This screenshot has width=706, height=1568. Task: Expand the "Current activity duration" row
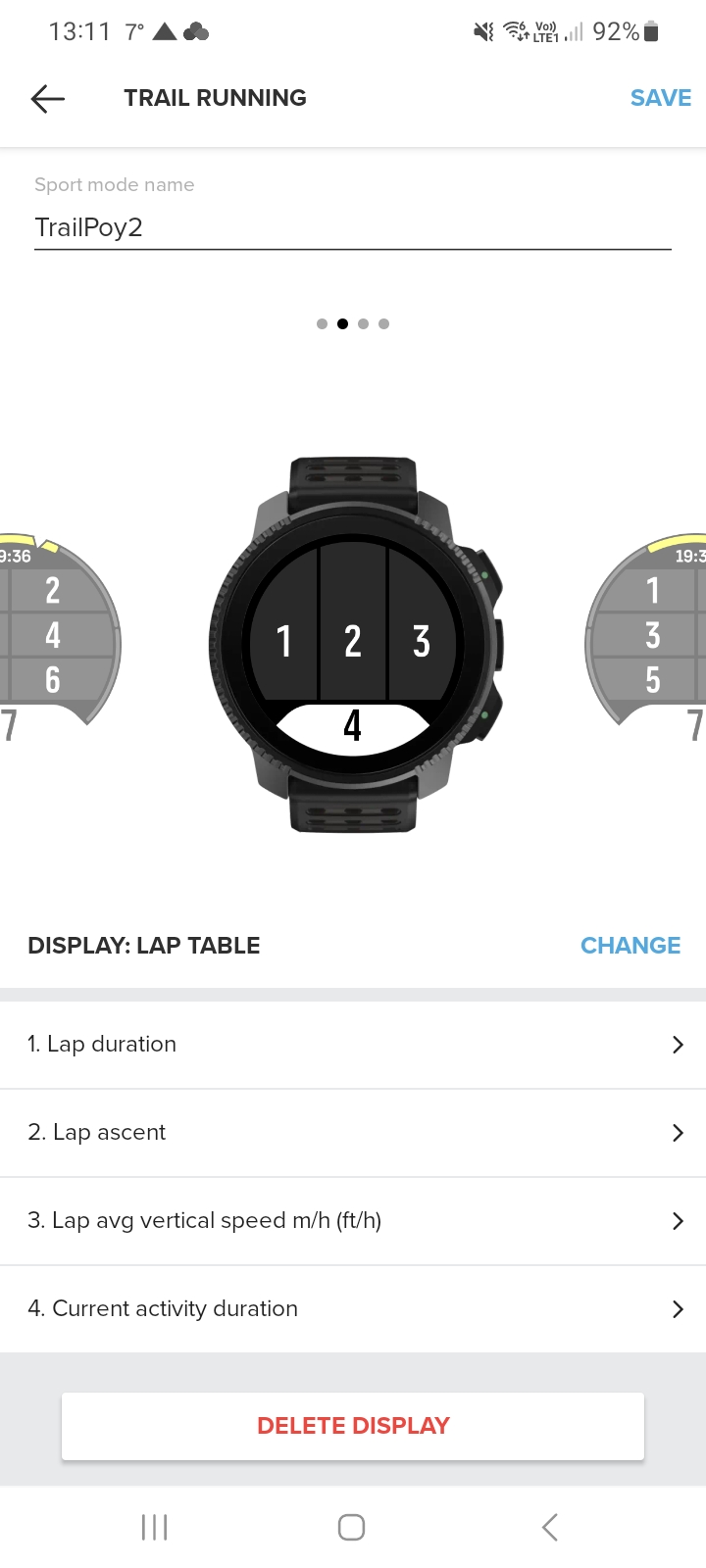point(353,1308)
